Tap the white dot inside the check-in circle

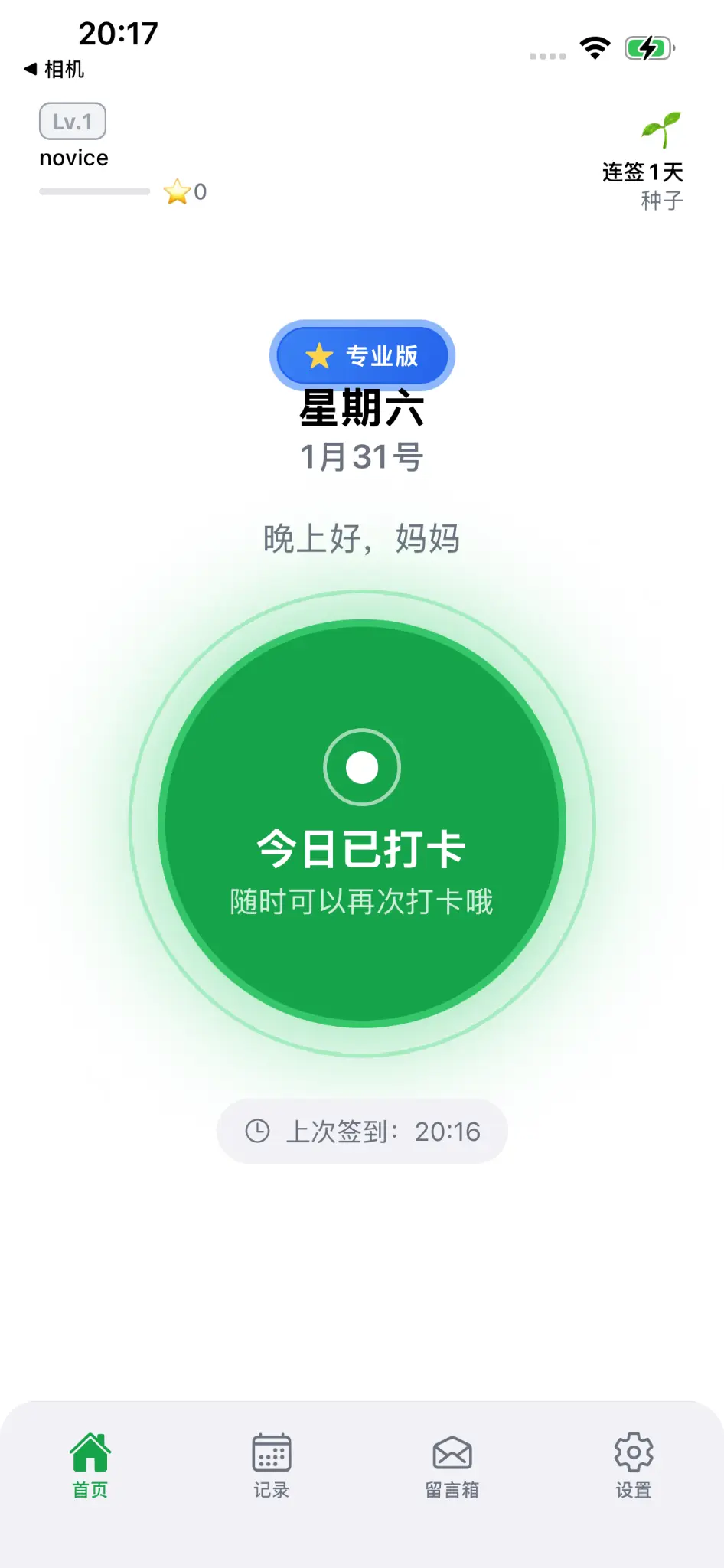pyautogui.click(x=361, y=766)
